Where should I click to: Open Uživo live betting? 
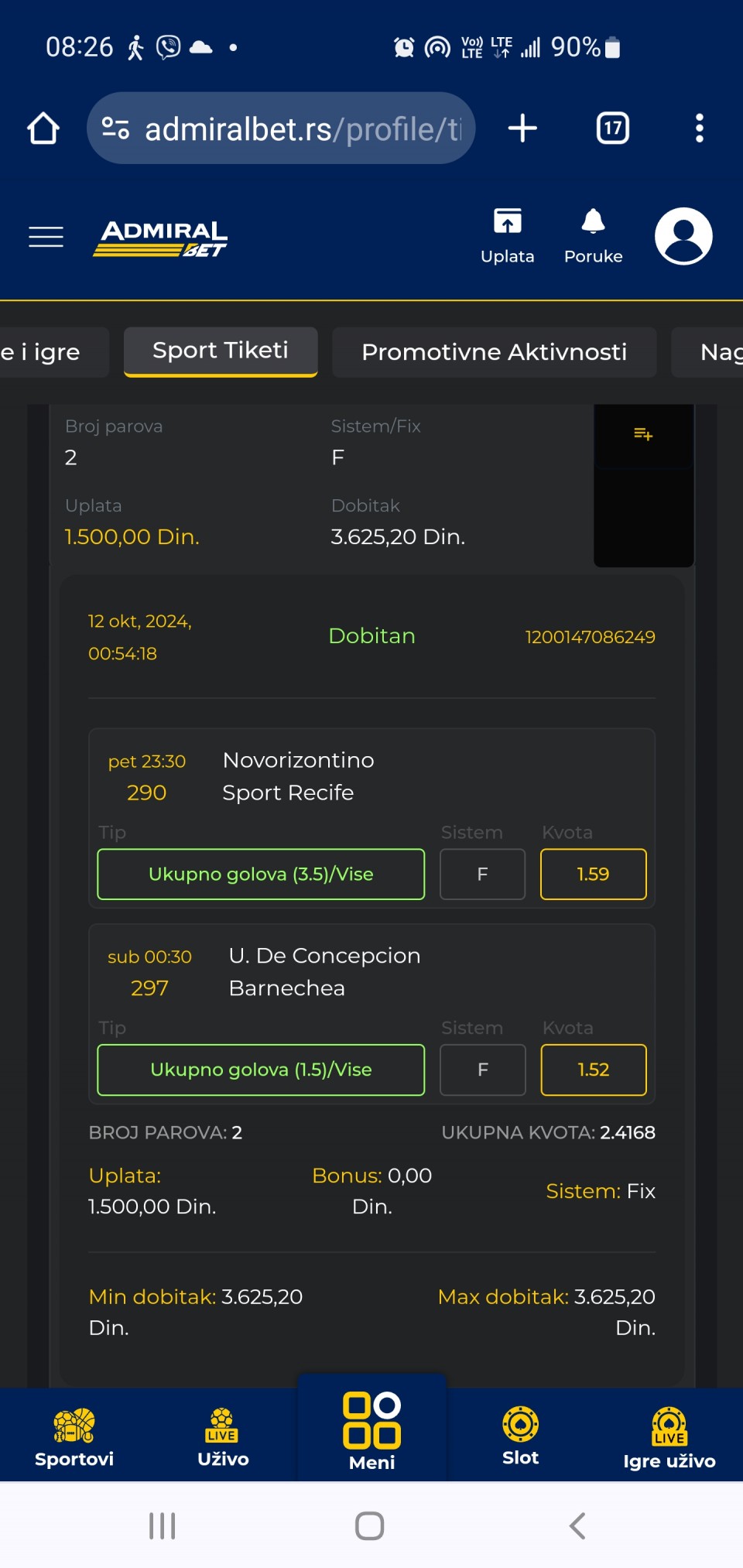[x=223, y=1437]
